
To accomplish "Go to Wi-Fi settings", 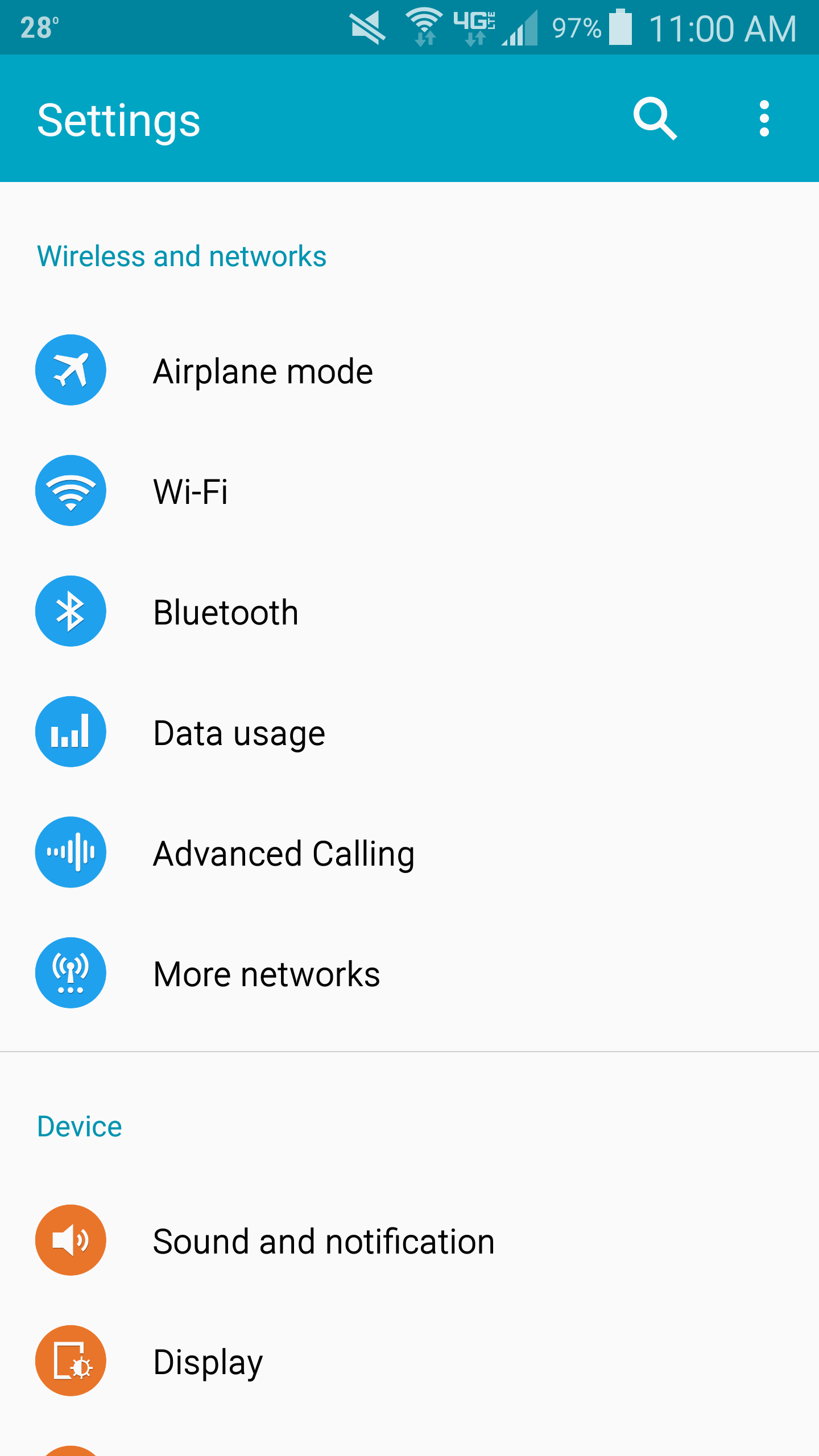I will click(x=191, y=491).
